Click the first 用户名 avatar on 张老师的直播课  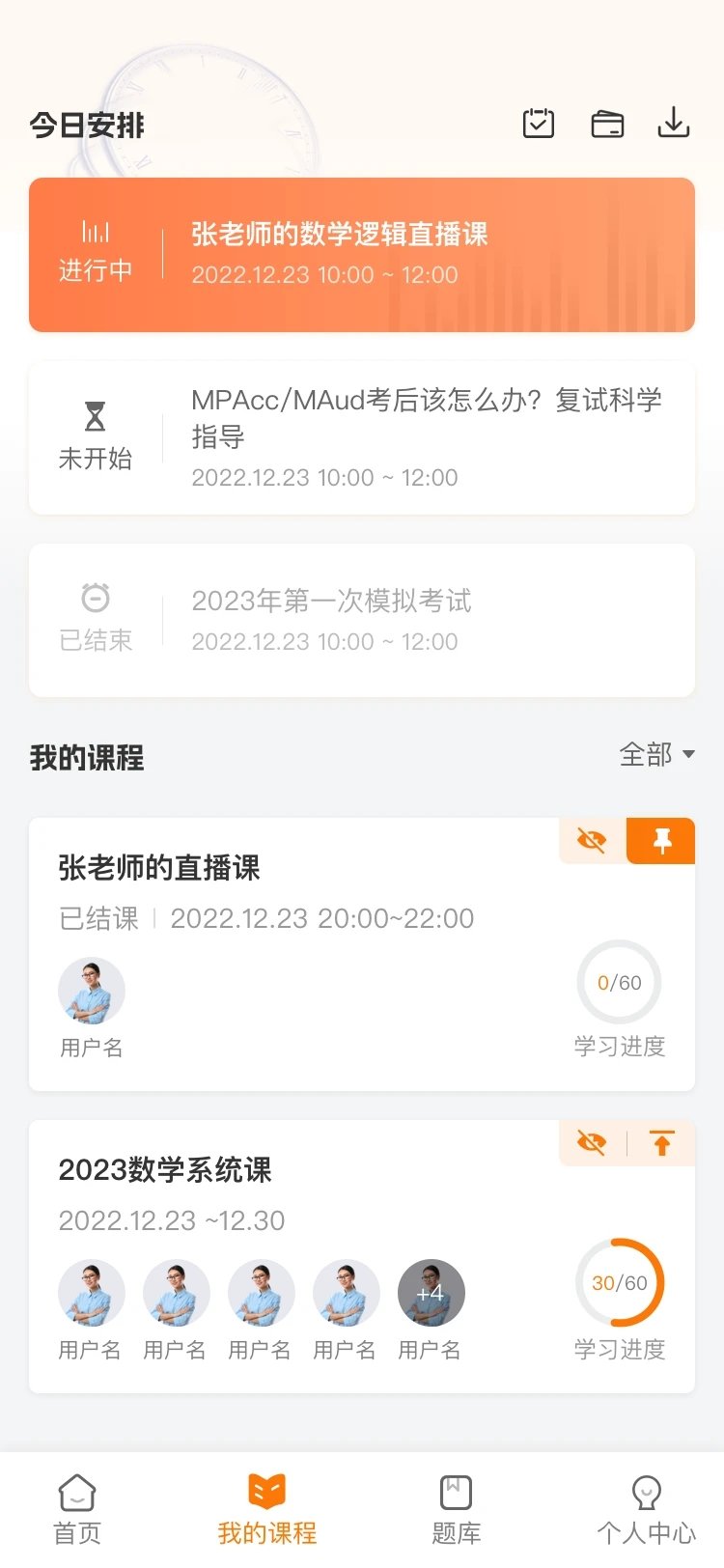pyautogui.click(x=91, y=989)
